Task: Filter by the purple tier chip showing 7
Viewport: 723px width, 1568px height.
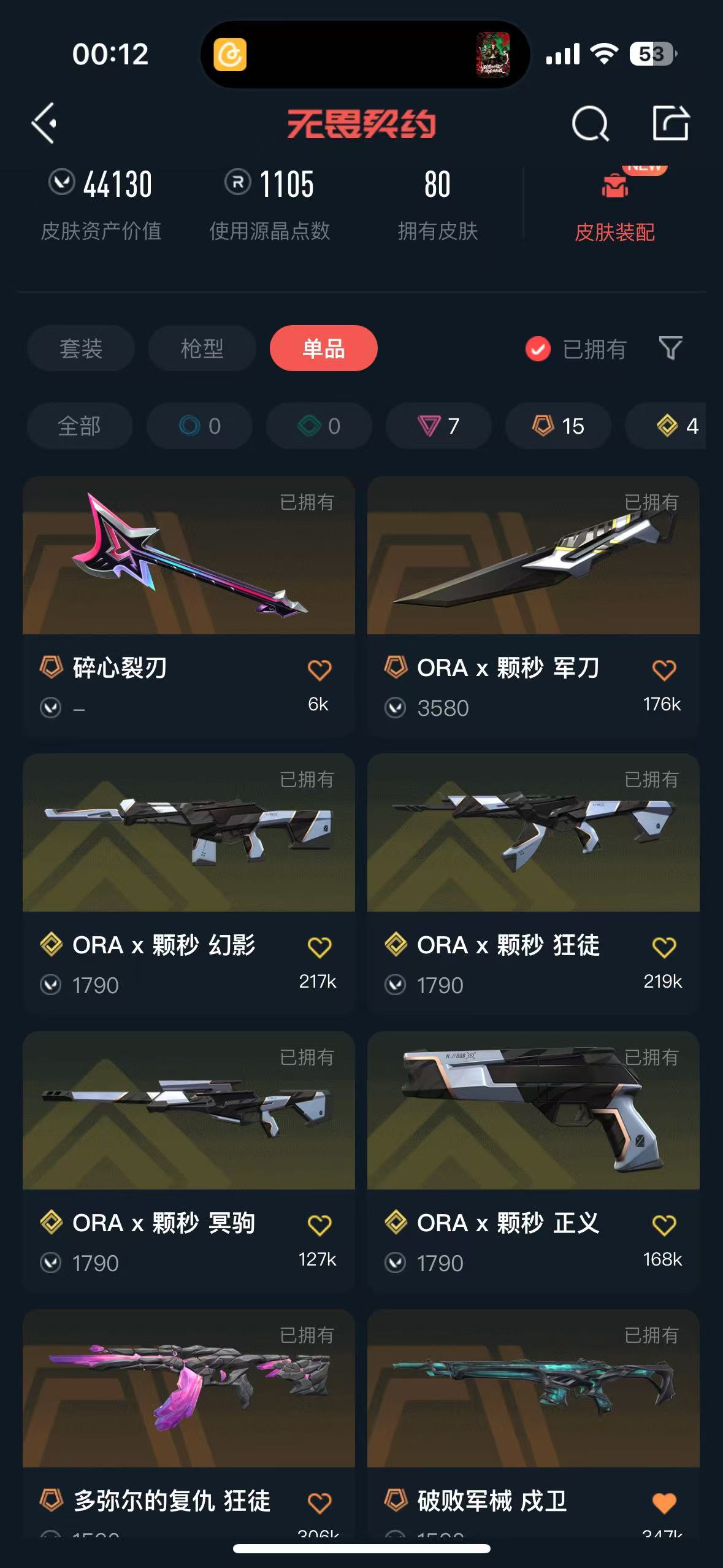Action: pyautogui.click(x=438, y=426)
